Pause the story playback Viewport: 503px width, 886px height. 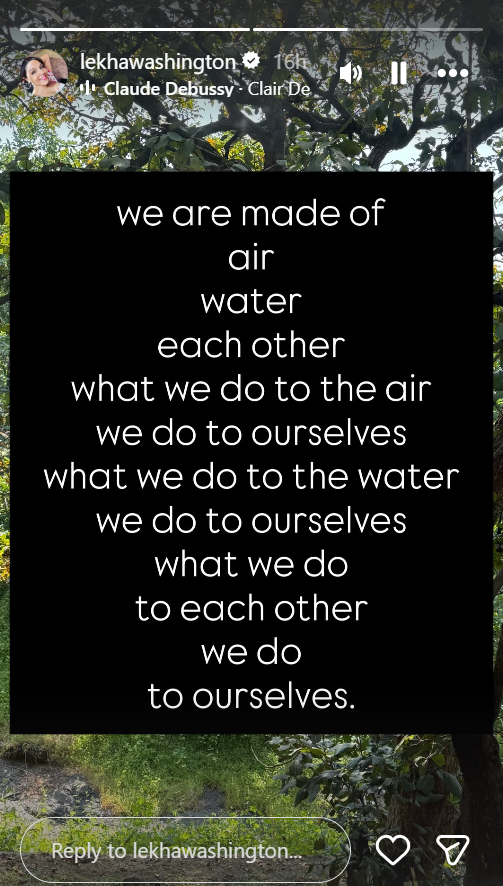pos(398,73)
